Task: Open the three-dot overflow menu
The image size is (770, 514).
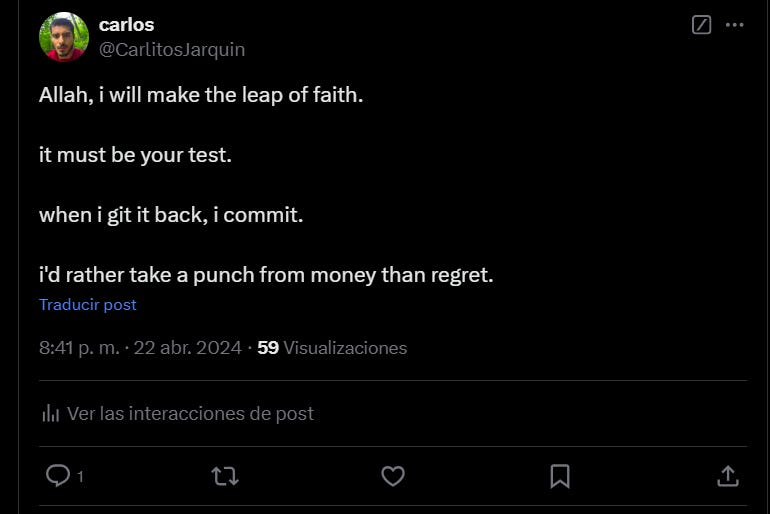Action: [x=734, y=25]
